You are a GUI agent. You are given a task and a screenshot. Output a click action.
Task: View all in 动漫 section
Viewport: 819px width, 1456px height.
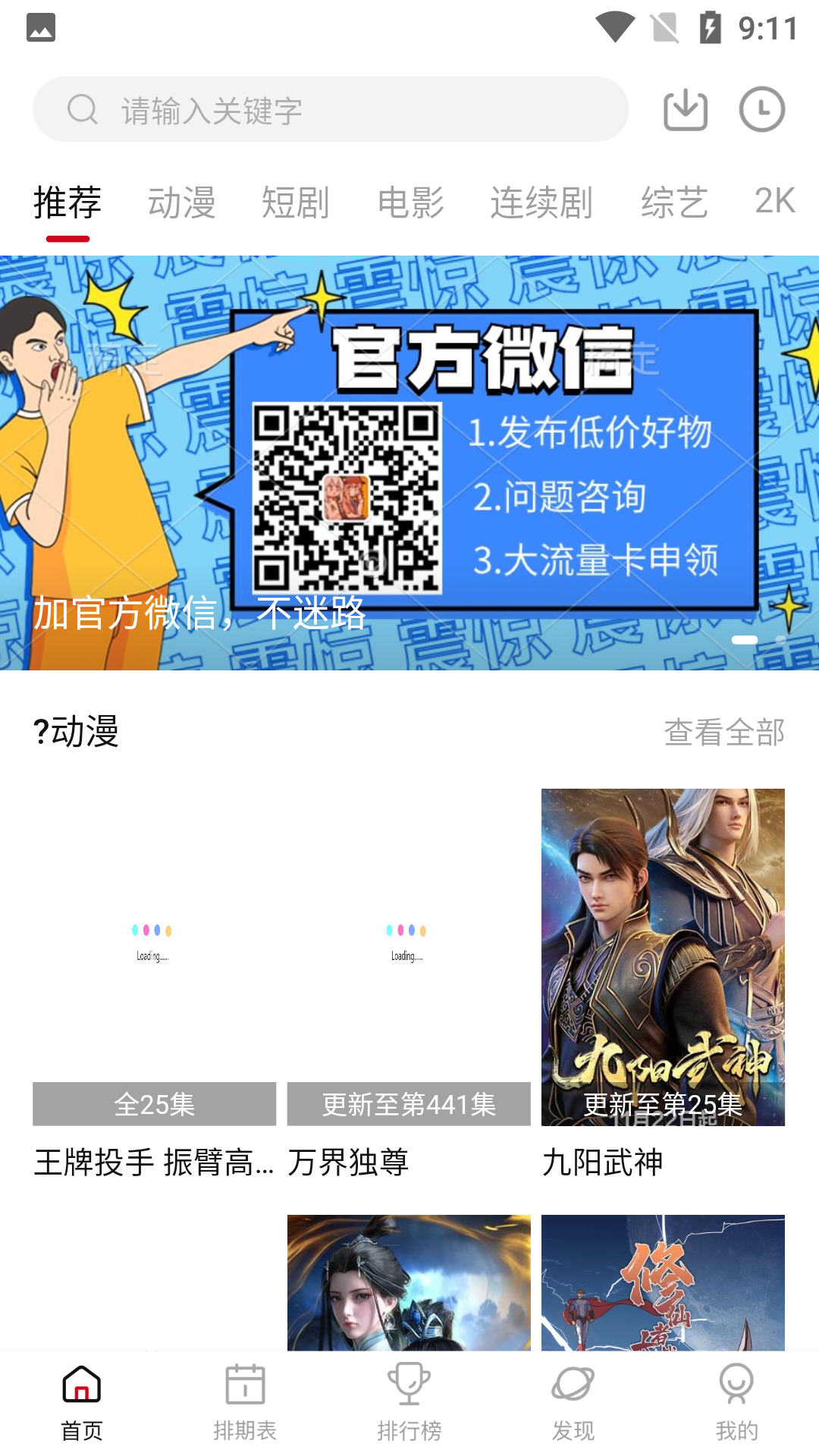(723, 733)
